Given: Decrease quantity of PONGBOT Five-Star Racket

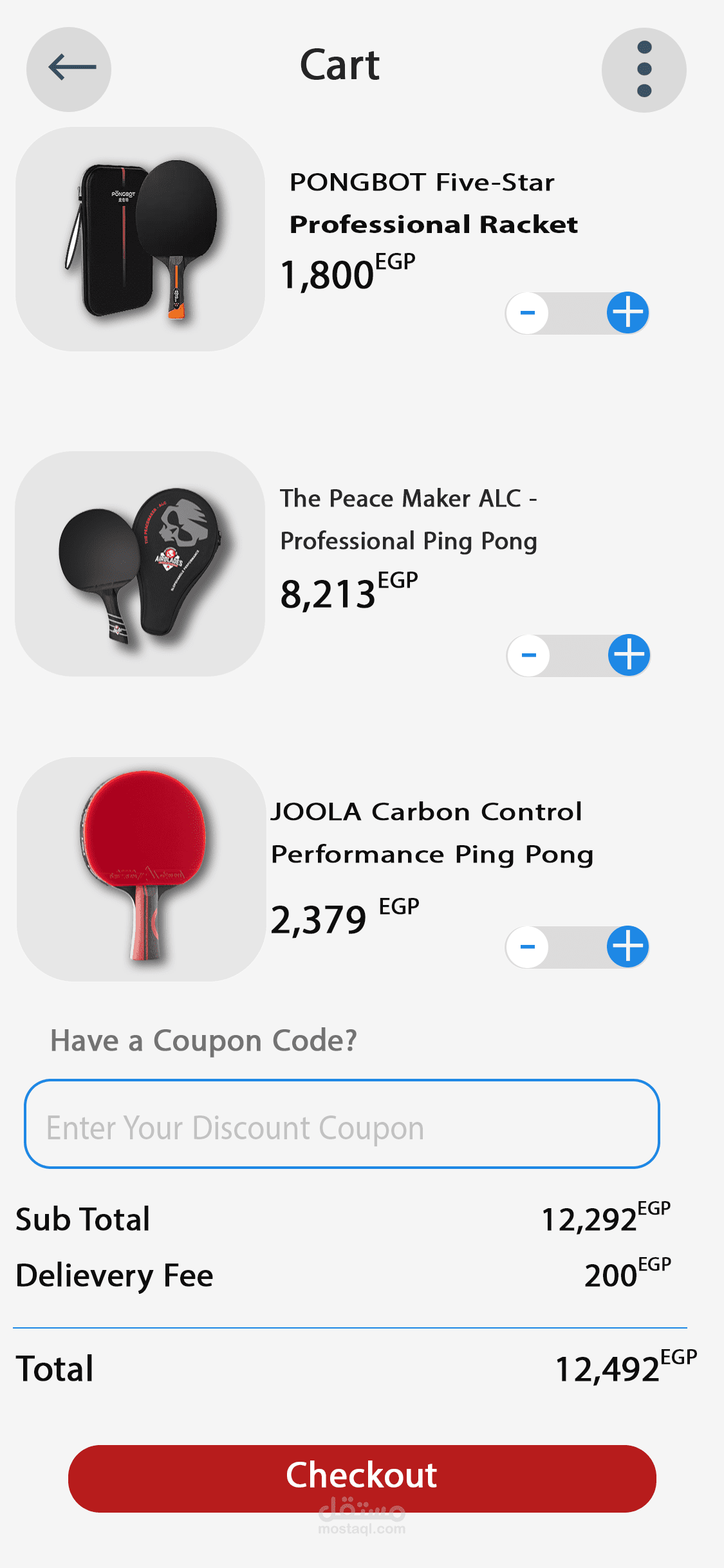Looking at the screenshot, I should pos(528,313).
